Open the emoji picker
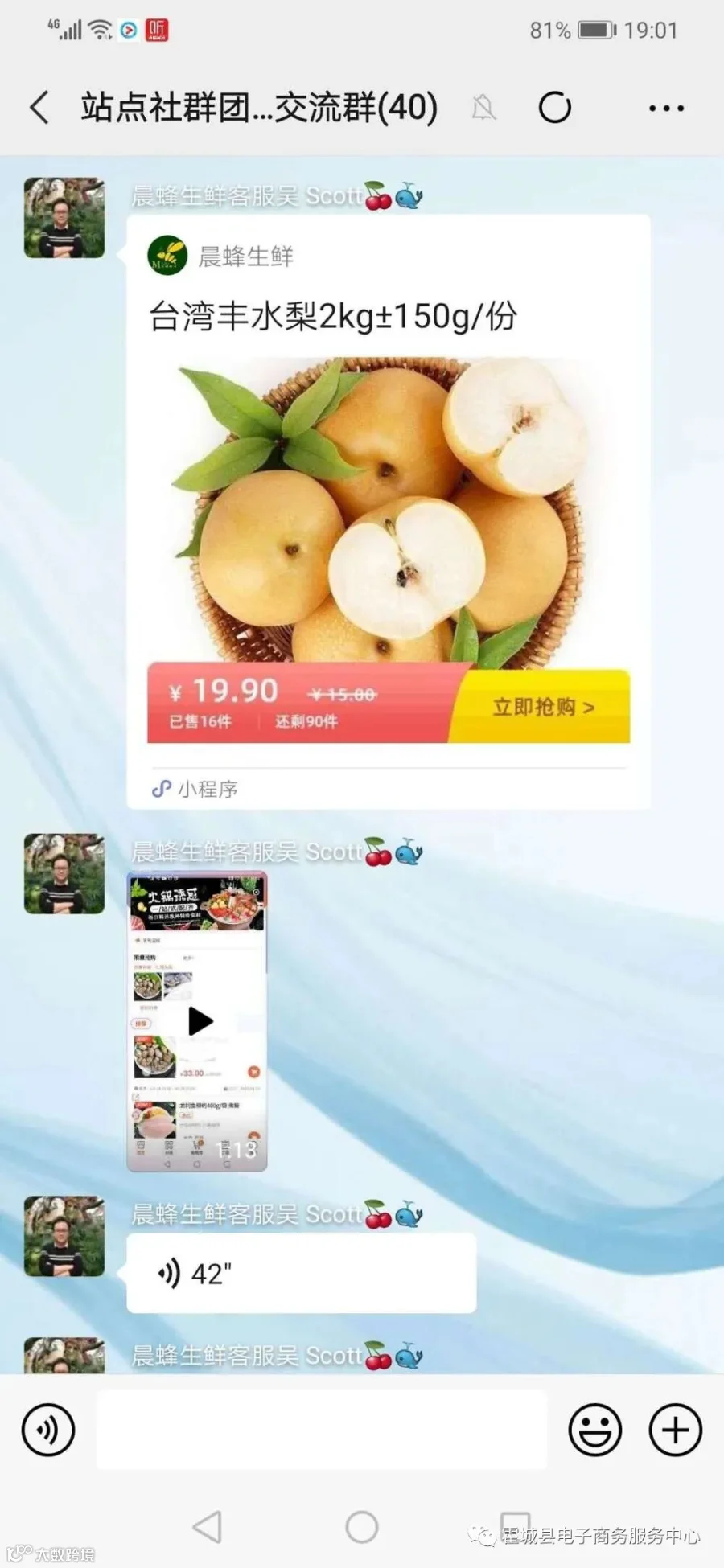The width and height of the screenshot is (724, 1568). tap(595, 1430)
